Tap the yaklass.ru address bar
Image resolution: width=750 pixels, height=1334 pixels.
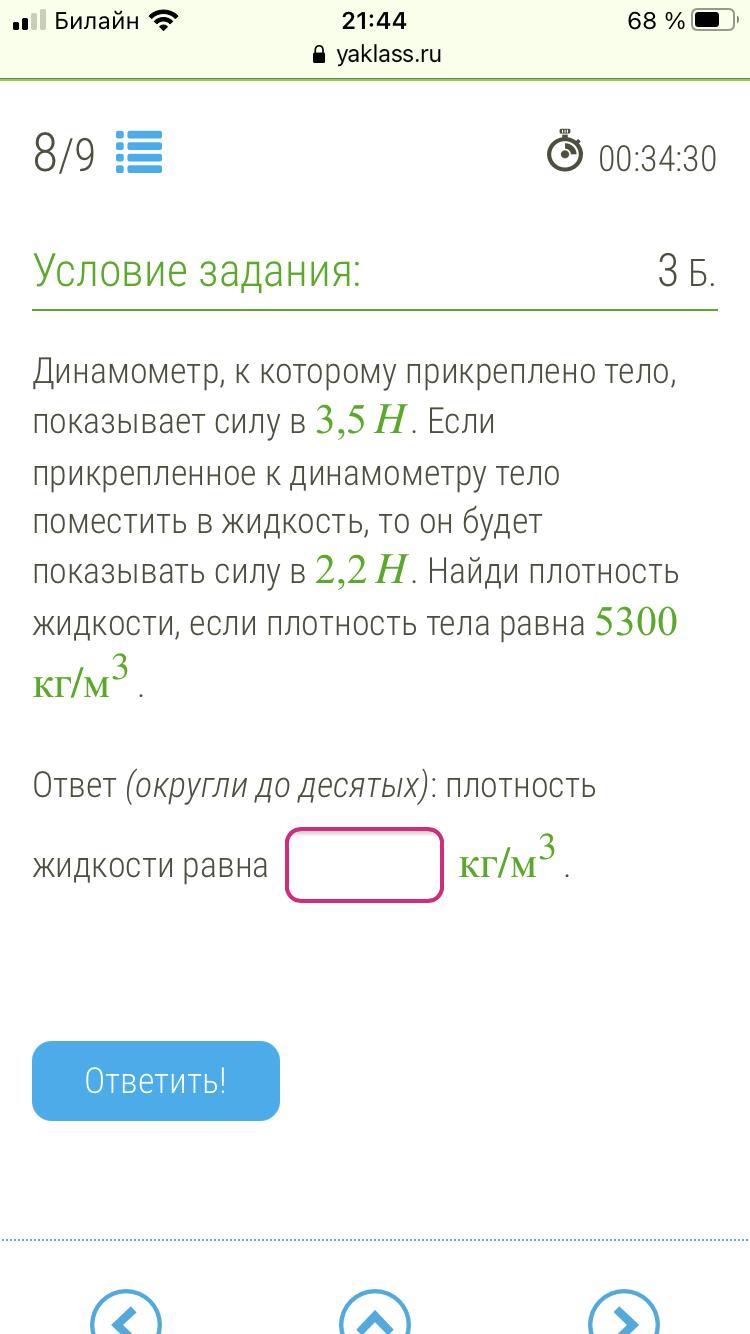tap(376, 54)
